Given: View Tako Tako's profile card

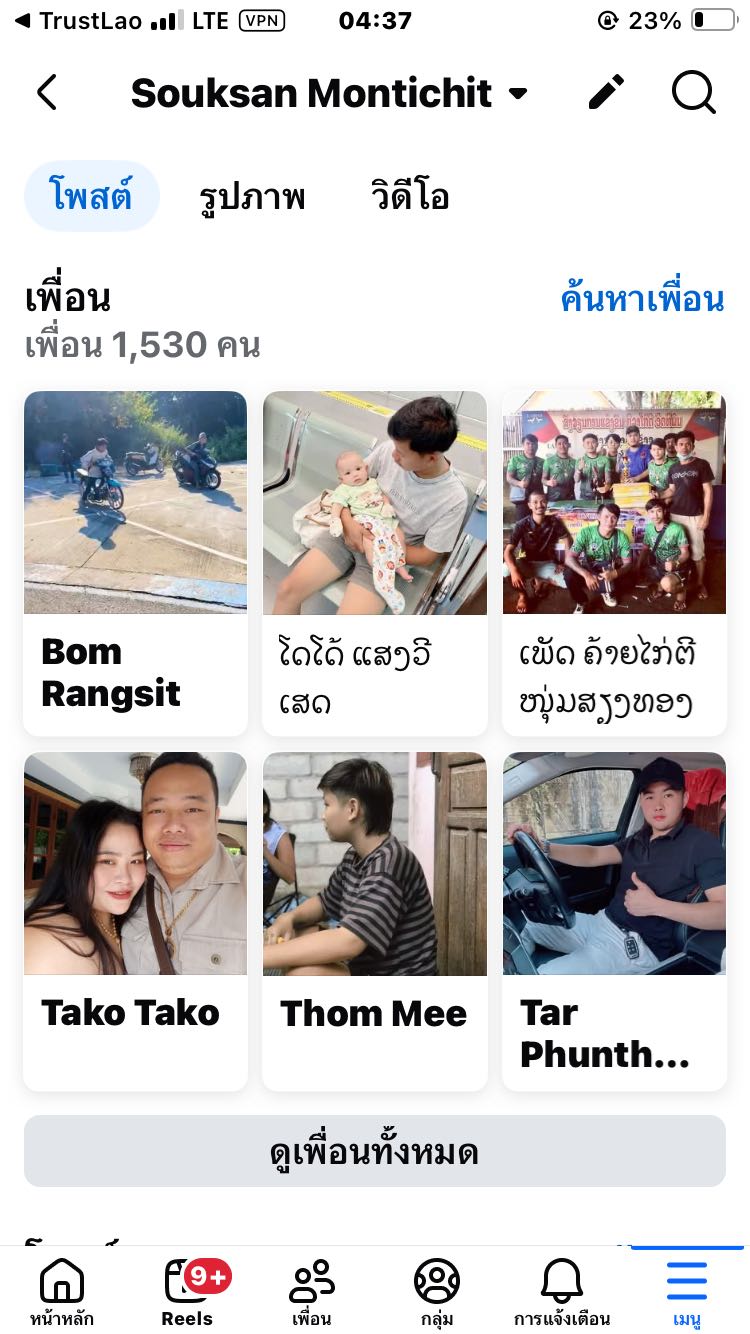Looking at the screenshot, I should (x=135, y=920).
